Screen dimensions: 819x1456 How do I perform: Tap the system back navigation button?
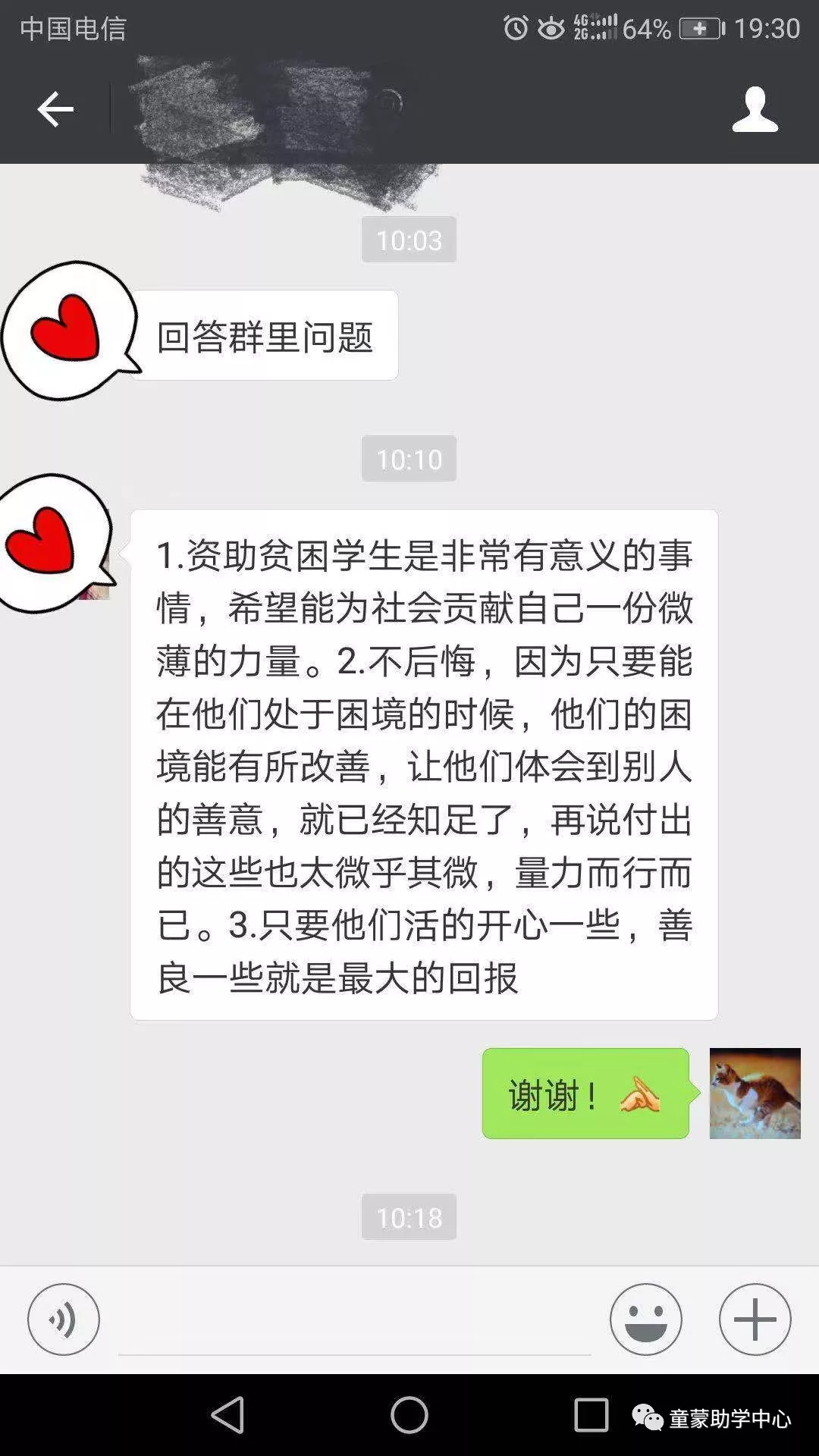coord(228,1415)
